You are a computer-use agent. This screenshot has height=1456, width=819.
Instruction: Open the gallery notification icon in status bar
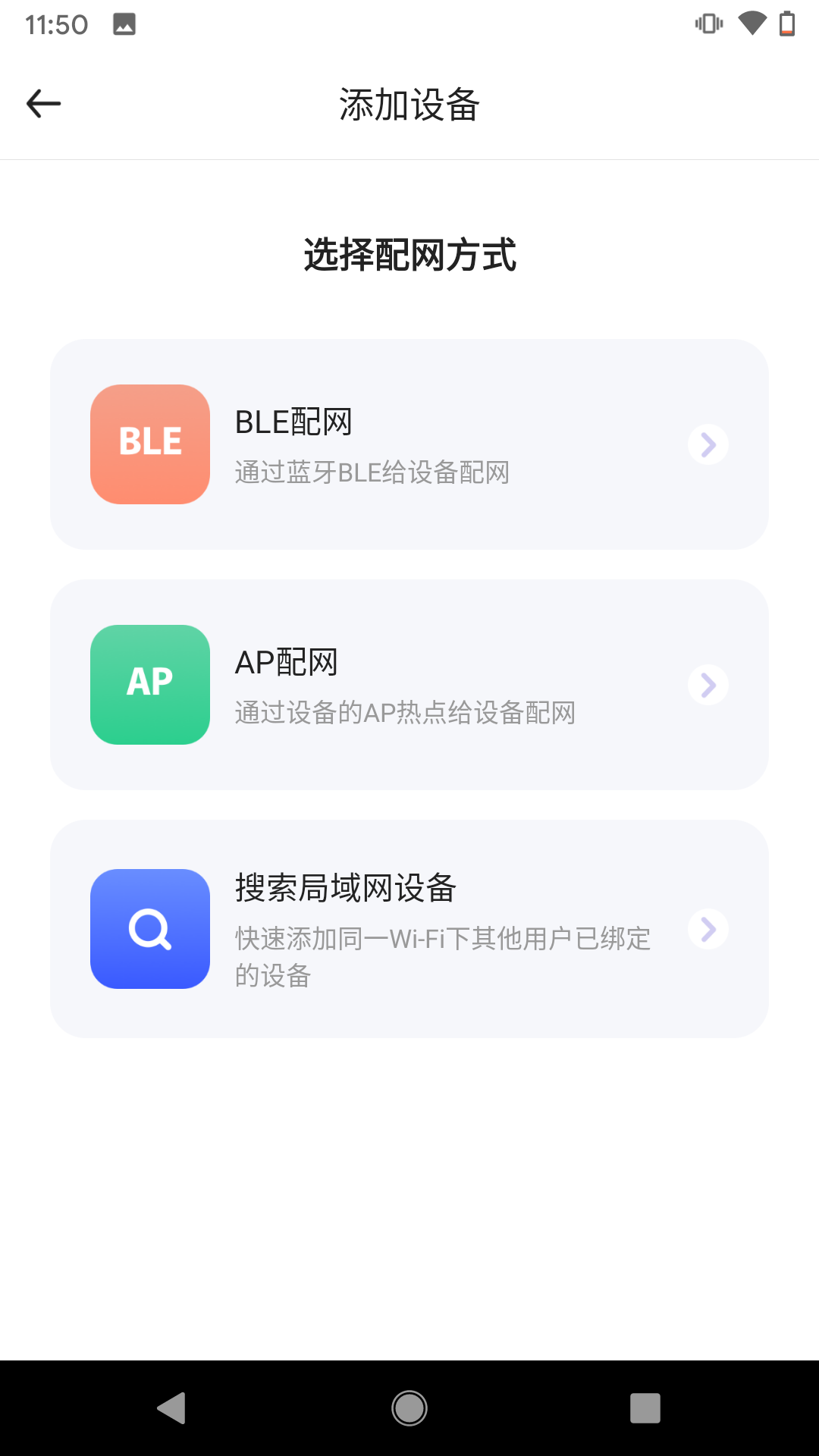click(x=125, y=24)
